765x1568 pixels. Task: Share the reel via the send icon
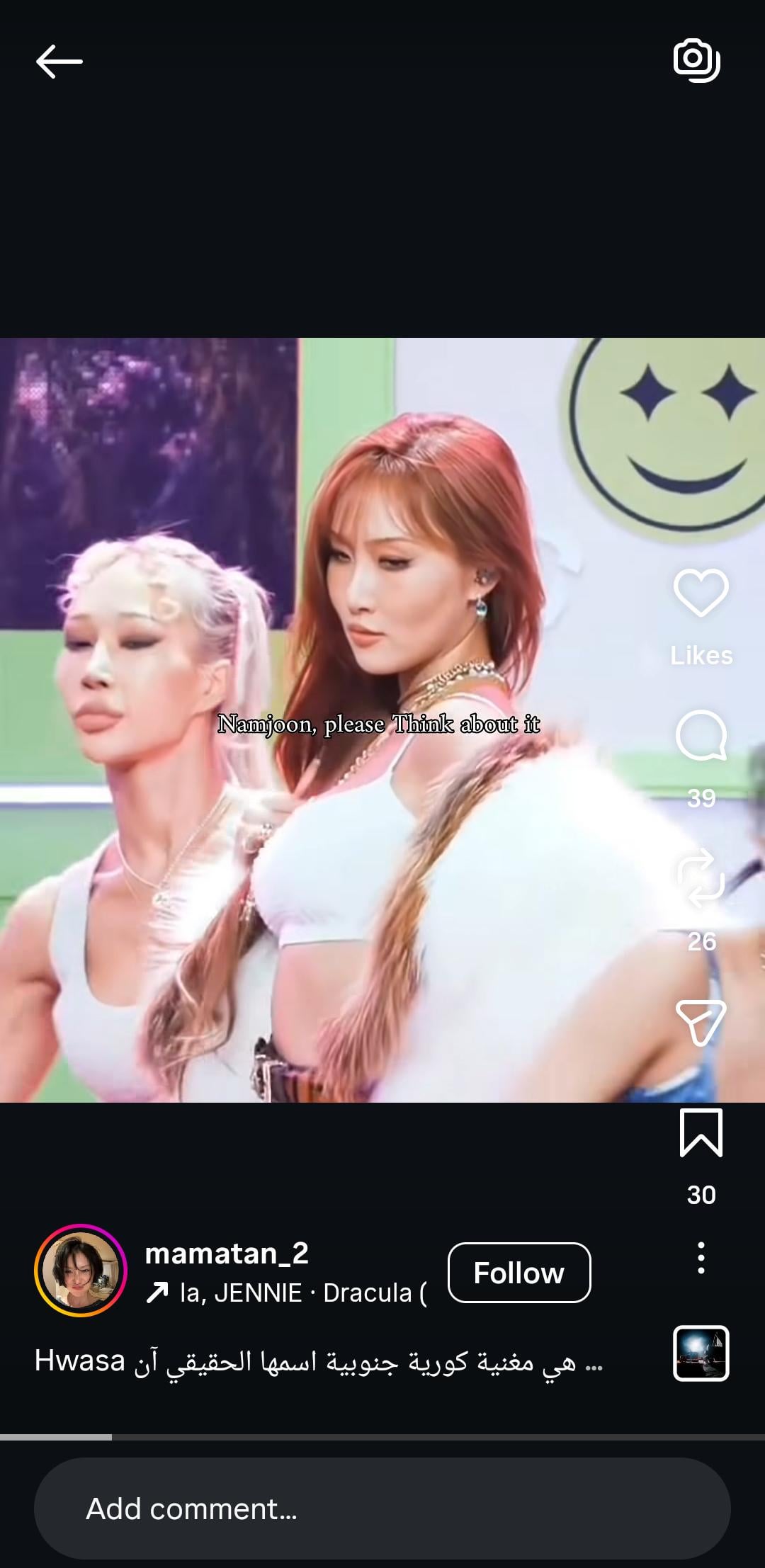point(701,1022)
